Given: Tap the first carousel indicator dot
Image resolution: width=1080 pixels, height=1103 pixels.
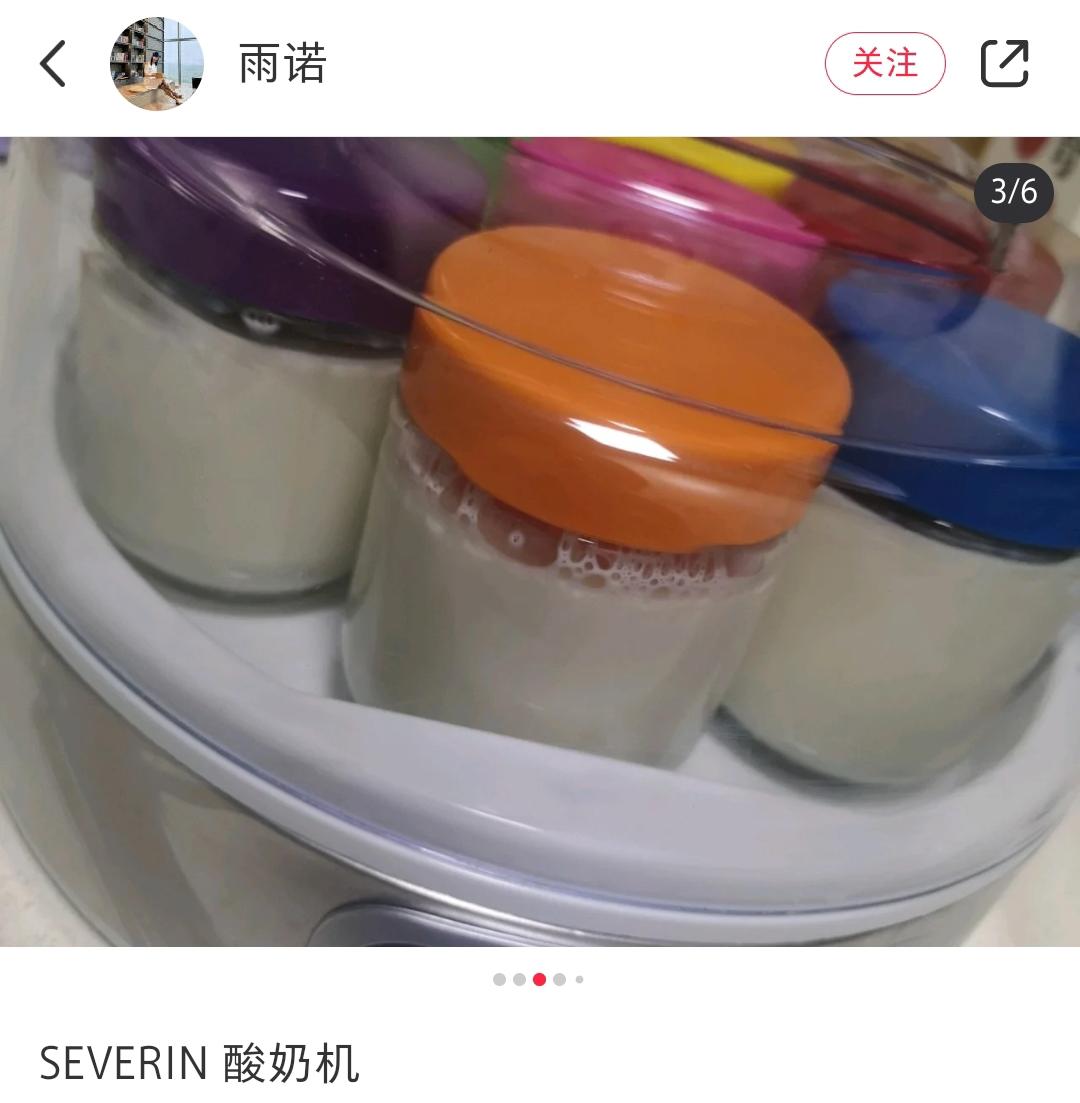Looking at the screenshot, I should coord(500,979).
